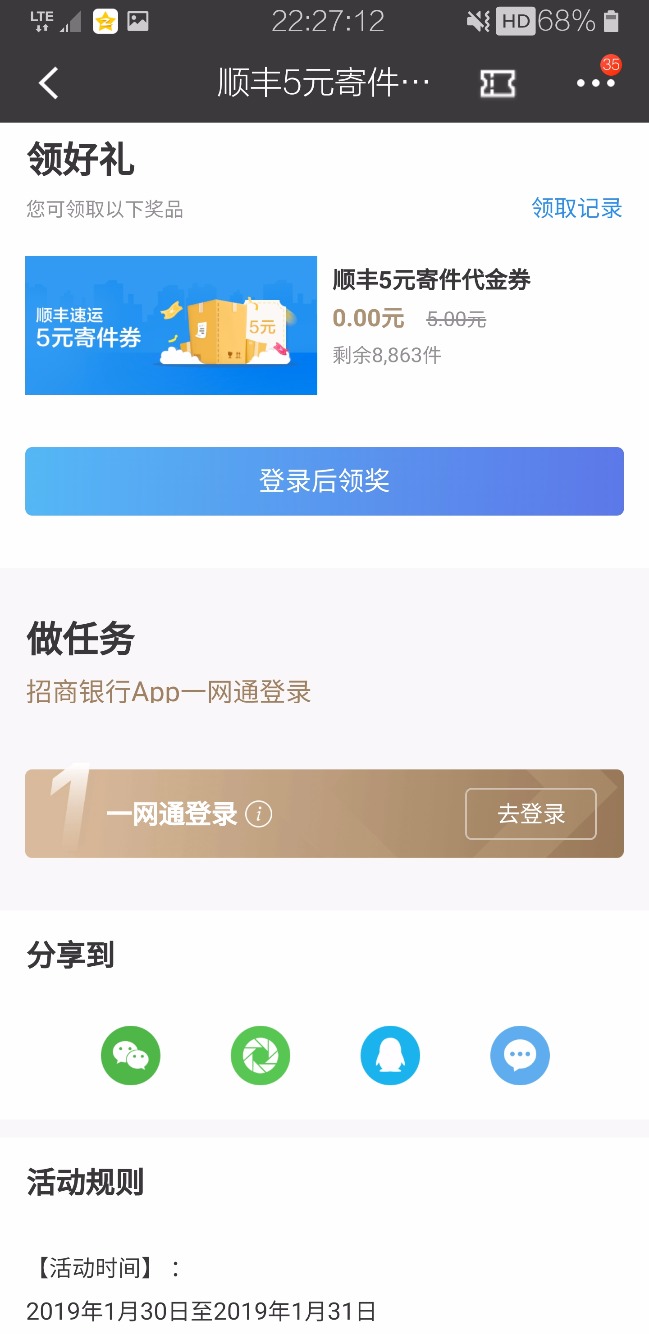The image size is (649, 1334).
Task: Show info about 一网通登录 task
Action: click(258, 814)
